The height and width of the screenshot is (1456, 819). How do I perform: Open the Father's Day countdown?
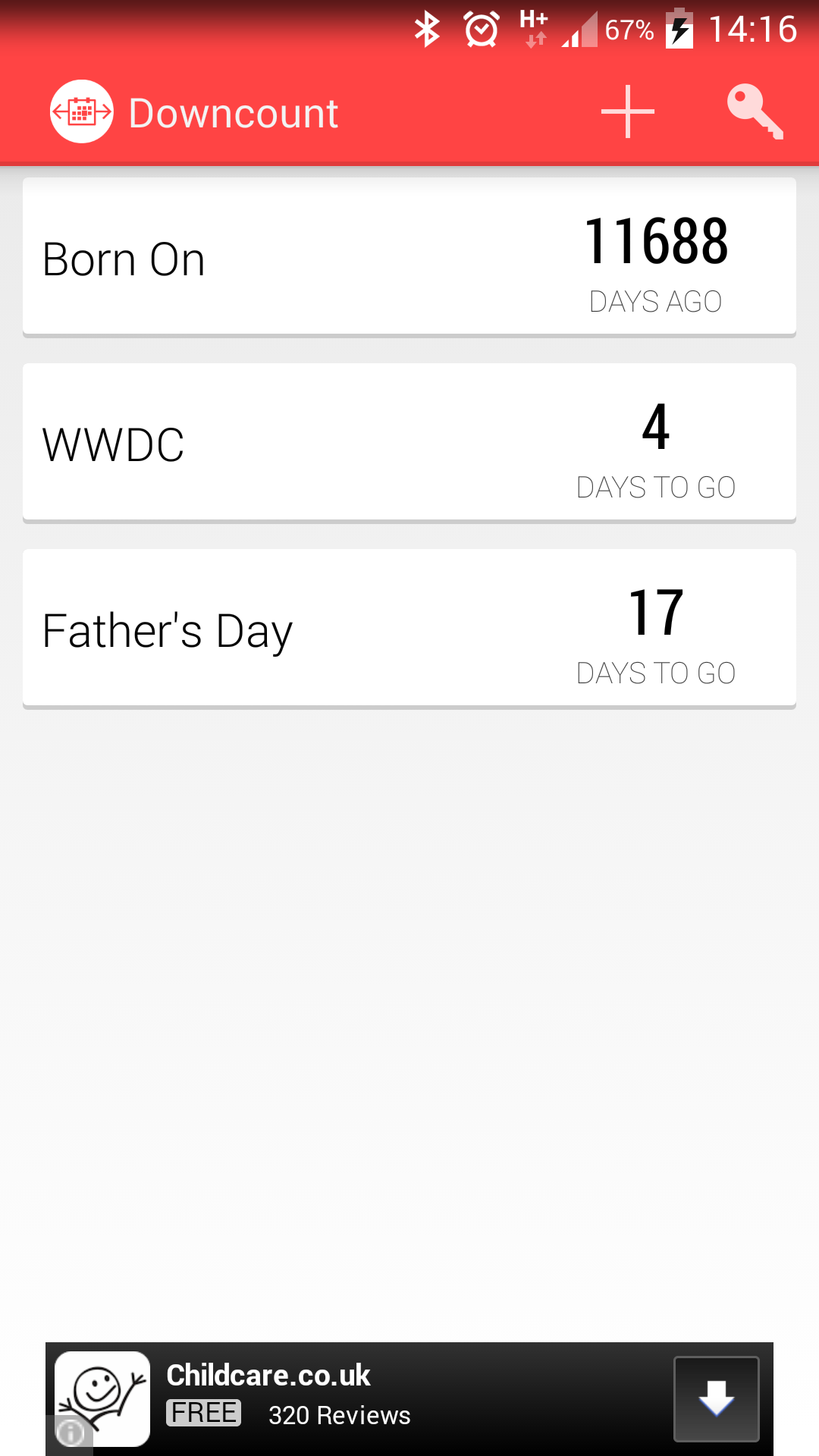(409, 627)
